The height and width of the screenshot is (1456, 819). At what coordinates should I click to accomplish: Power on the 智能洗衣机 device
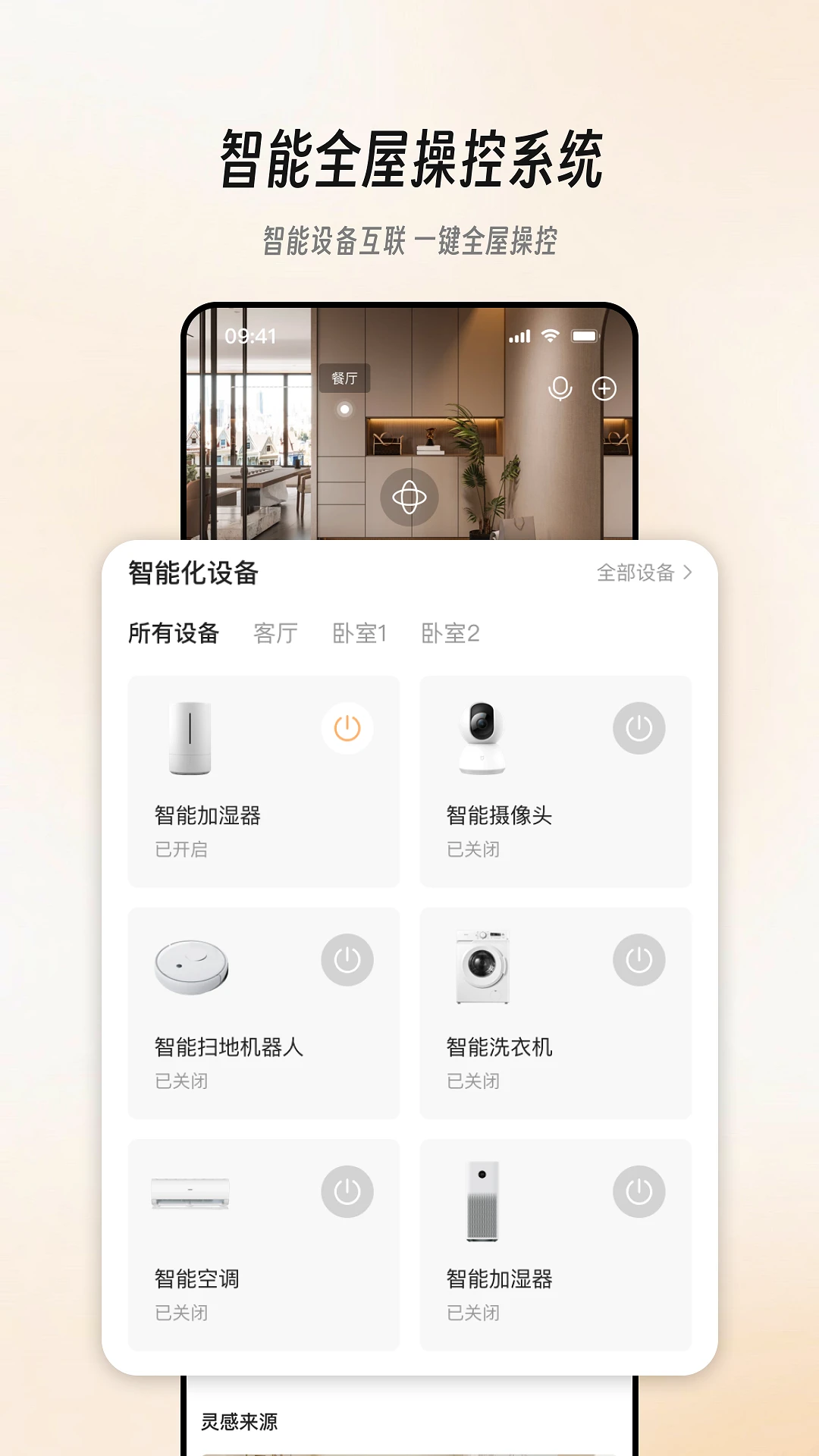639,959
